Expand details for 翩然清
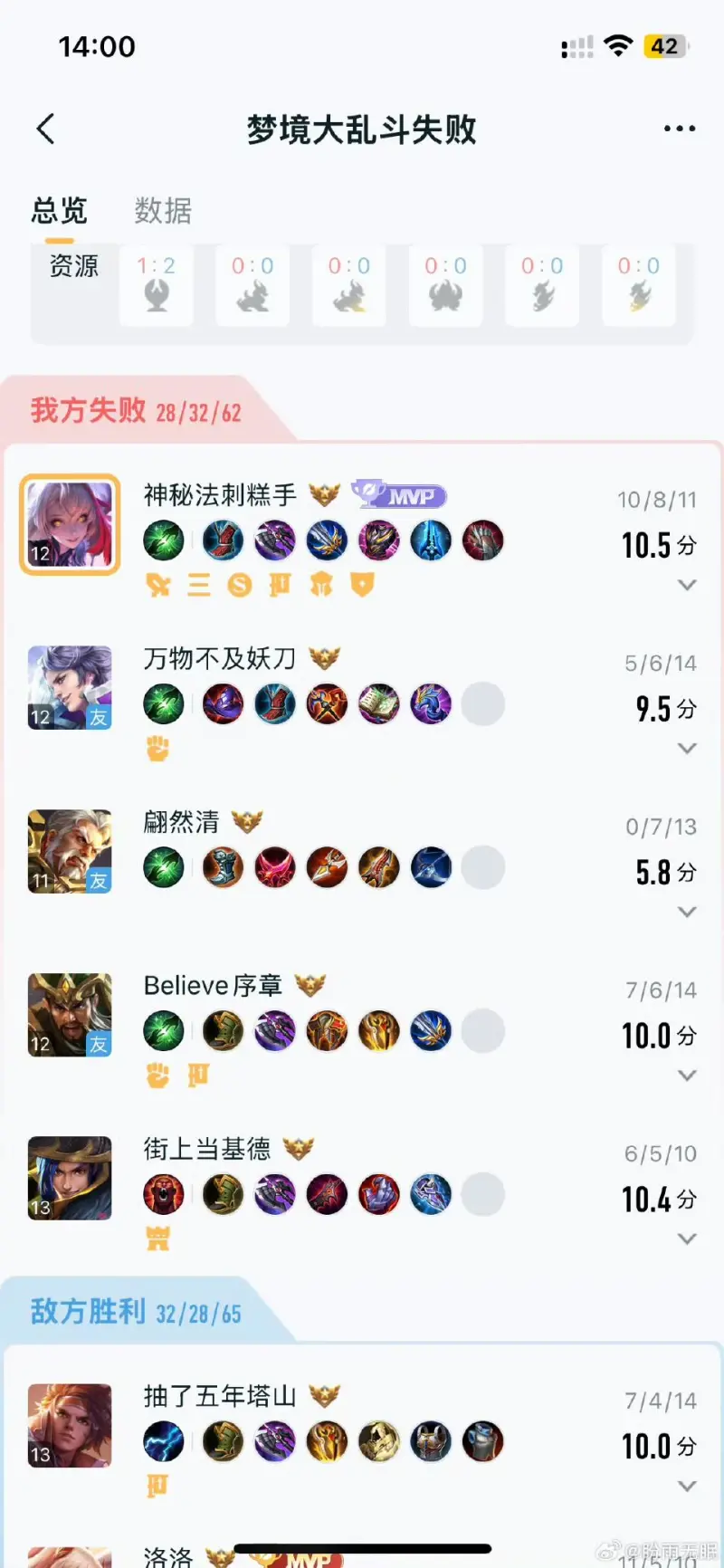The width and height of the screenshot is (724, 1568). pos(687,912)
